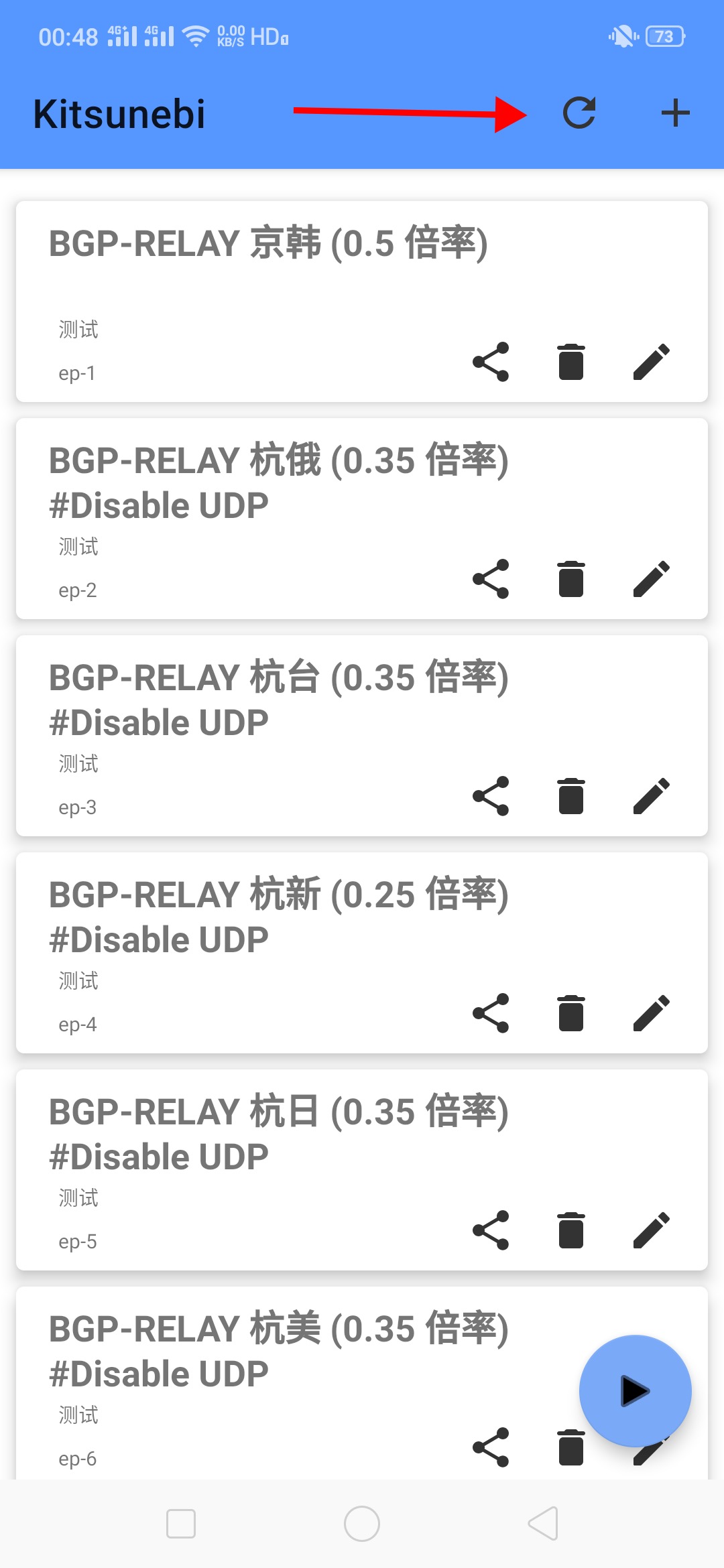Image resolution: width=724 pixels, height=1568 pixels.
Task: Edit the ep-5 endpoint
Action: (652, 1230)
